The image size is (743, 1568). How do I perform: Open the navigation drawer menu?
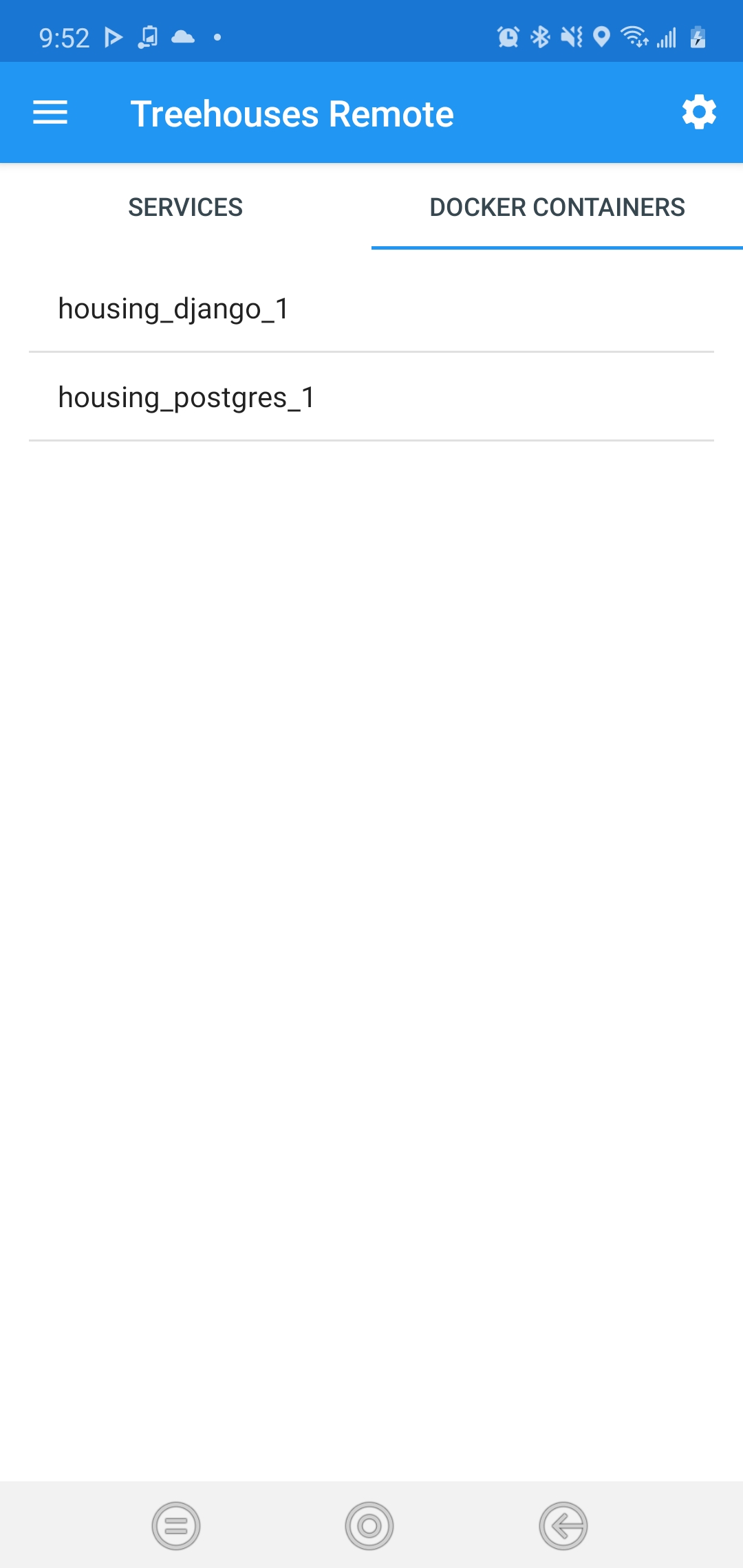50,112
